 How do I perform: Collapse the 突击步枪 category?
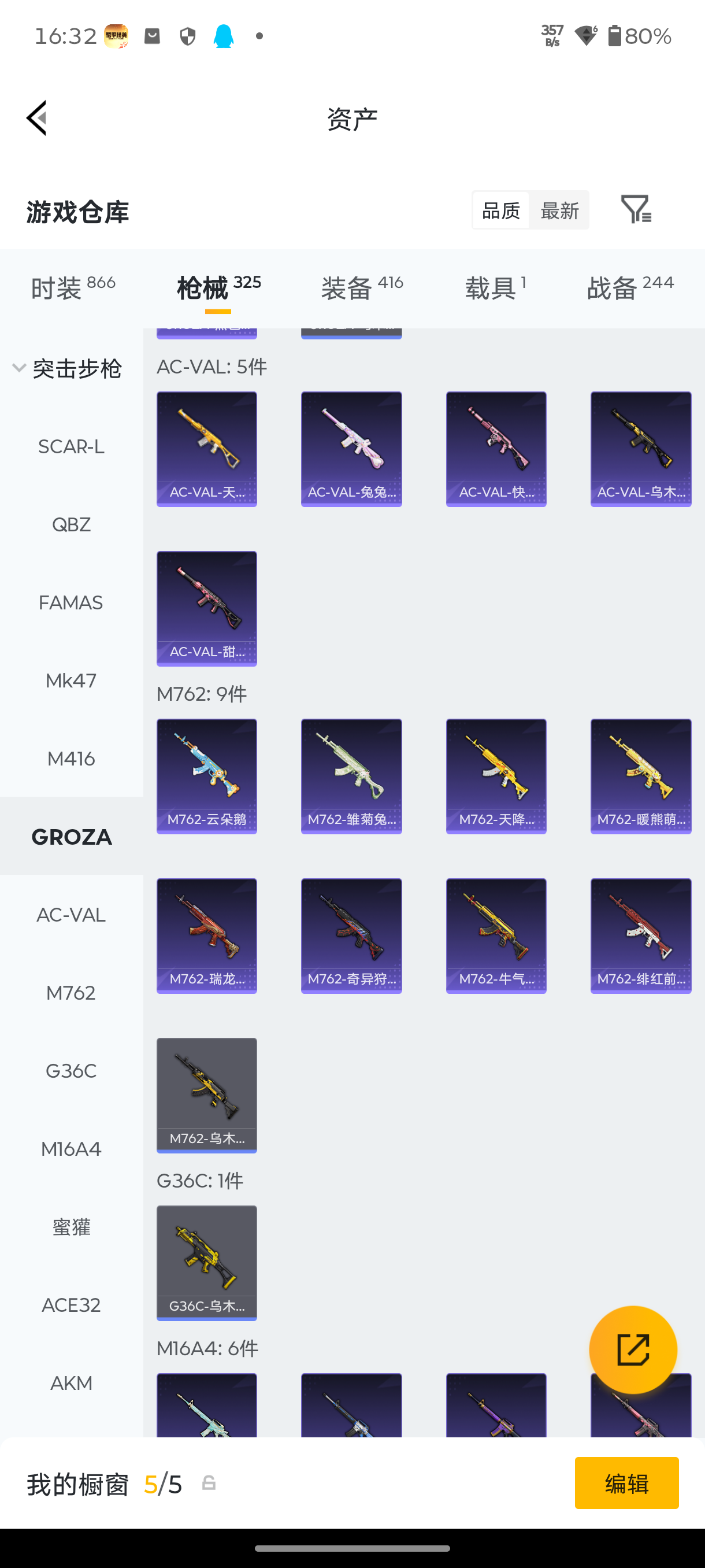pos(20,368)
